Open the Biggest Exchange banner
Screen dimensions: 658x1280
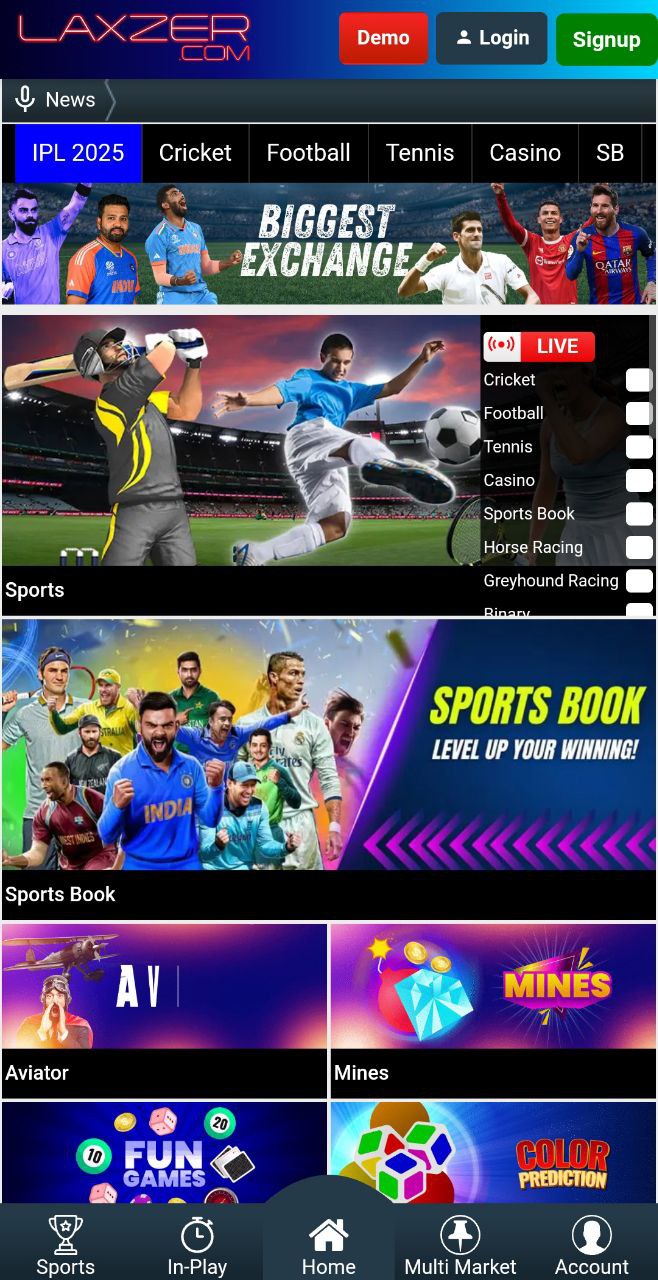coord(328,243)
